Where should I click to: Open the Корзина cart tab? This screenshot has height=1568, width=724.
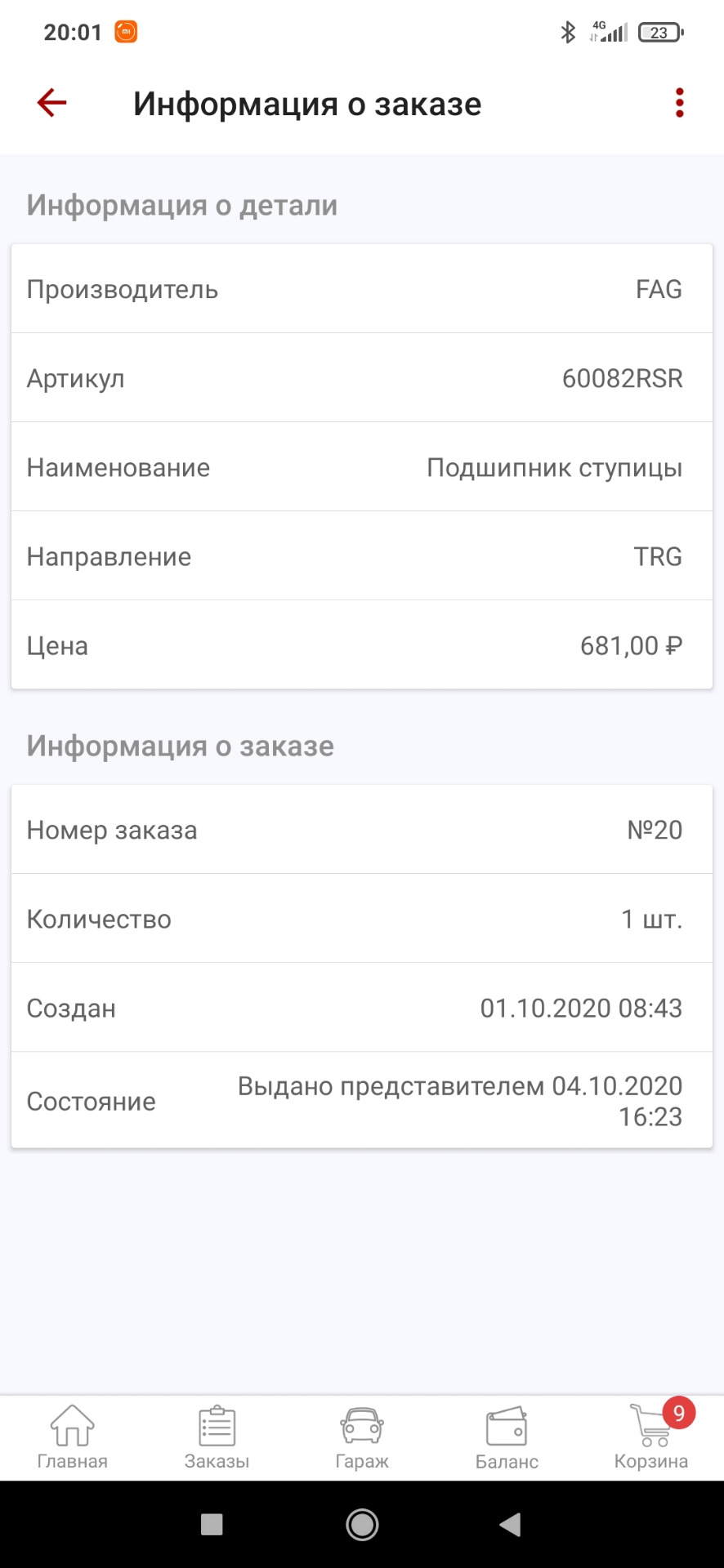click(x=651, y=1438)
